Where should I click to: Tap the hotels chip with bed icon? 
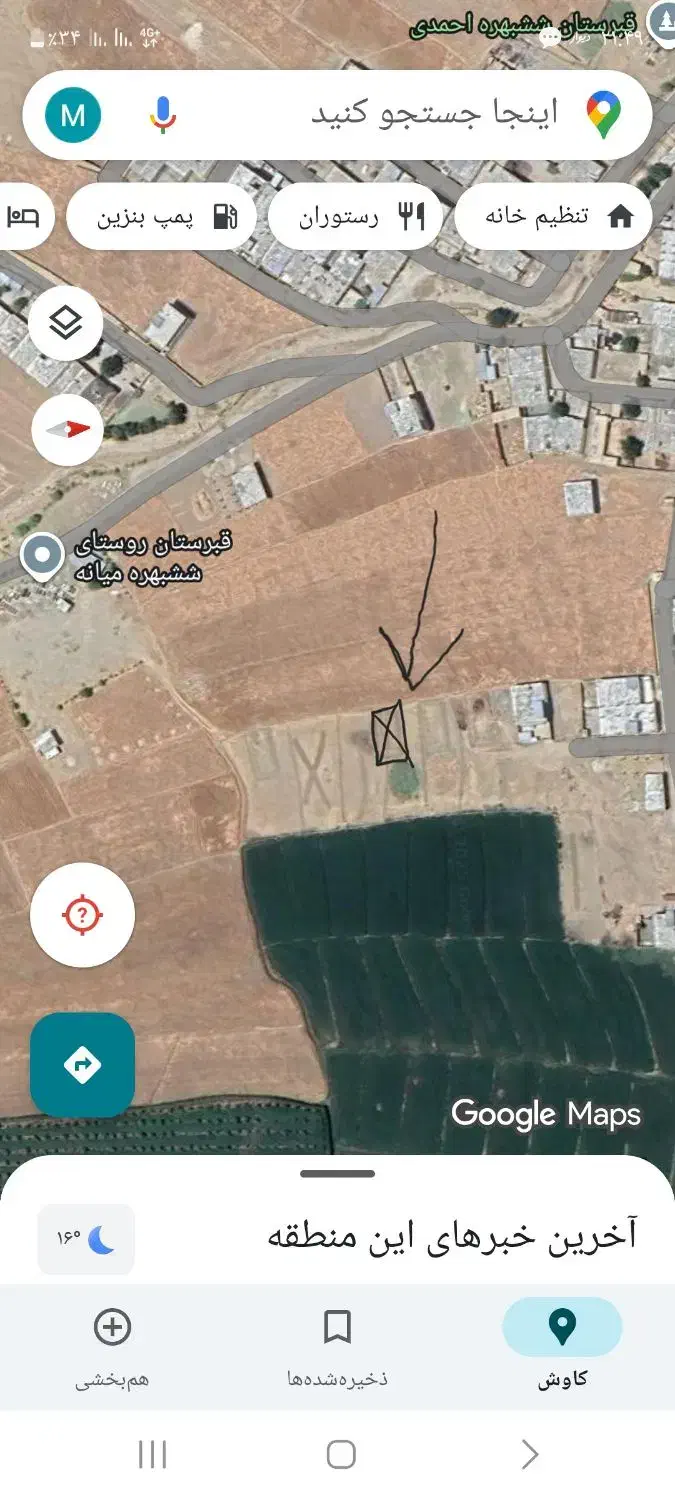pyautogui.click(x=24, y=216)
